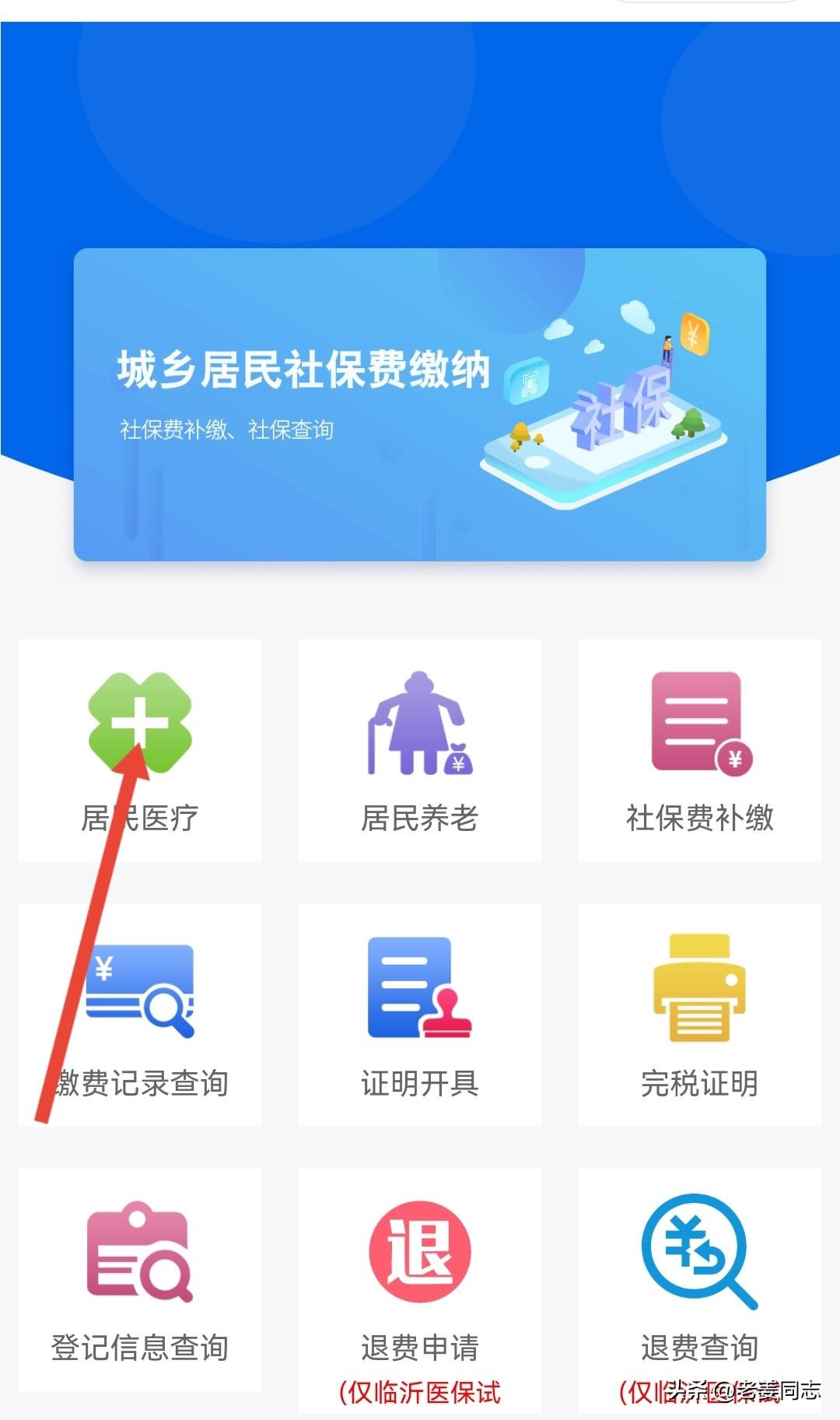Open 完税证明
The image size is (840, 1420).
[699, 1015]
